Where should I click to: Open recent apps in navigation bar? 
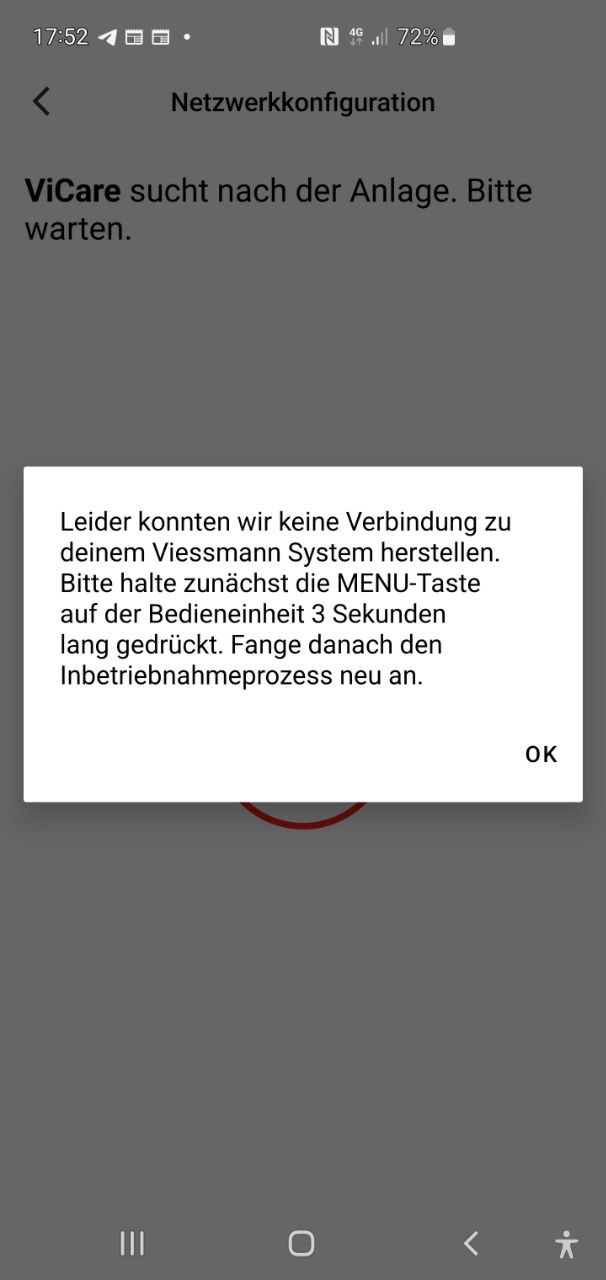coord(132,1243)
